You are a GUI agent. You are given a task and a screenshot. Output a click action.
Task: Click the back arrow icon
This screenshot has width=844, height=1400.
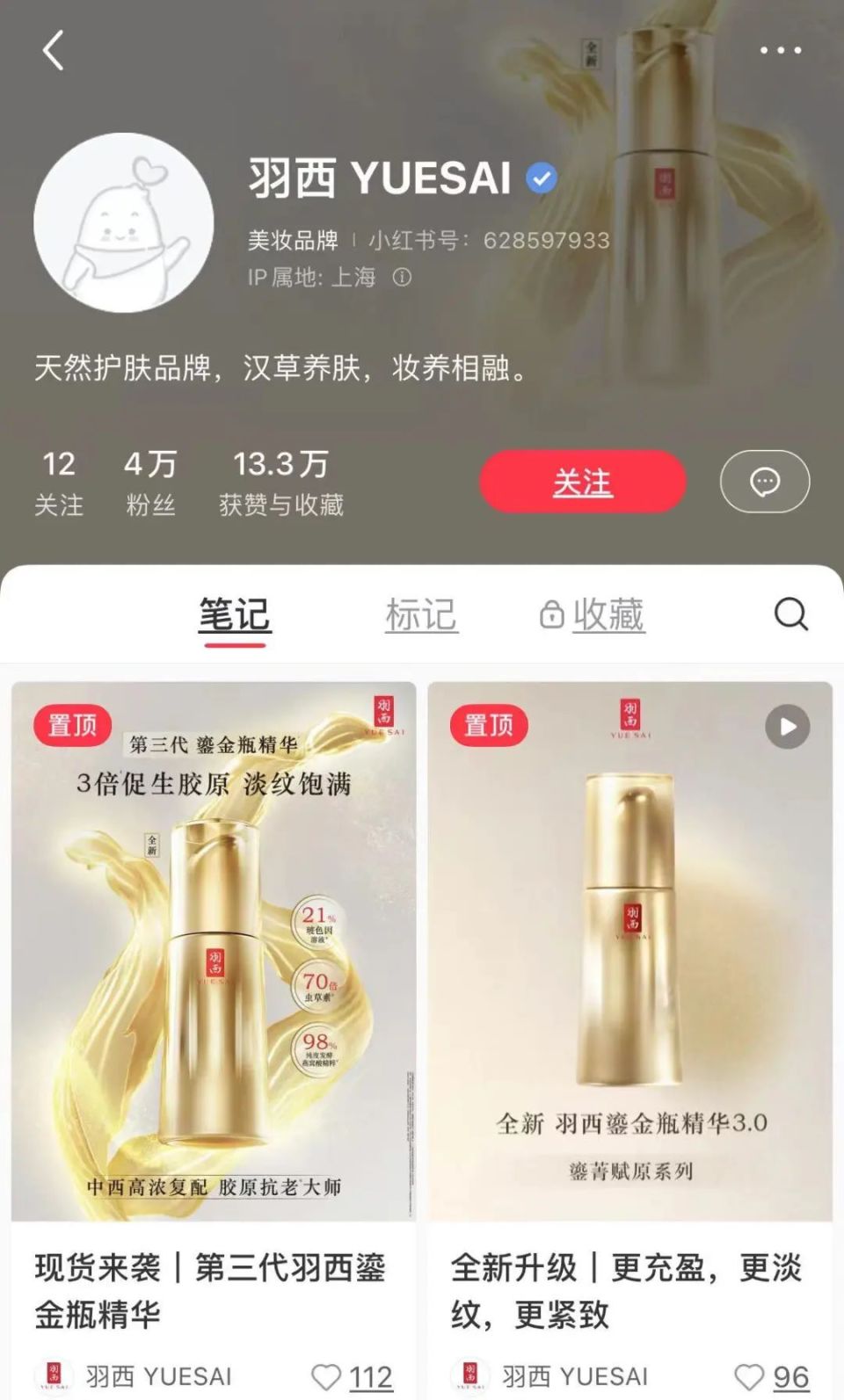pyautogui.click(x=55, y=51)
